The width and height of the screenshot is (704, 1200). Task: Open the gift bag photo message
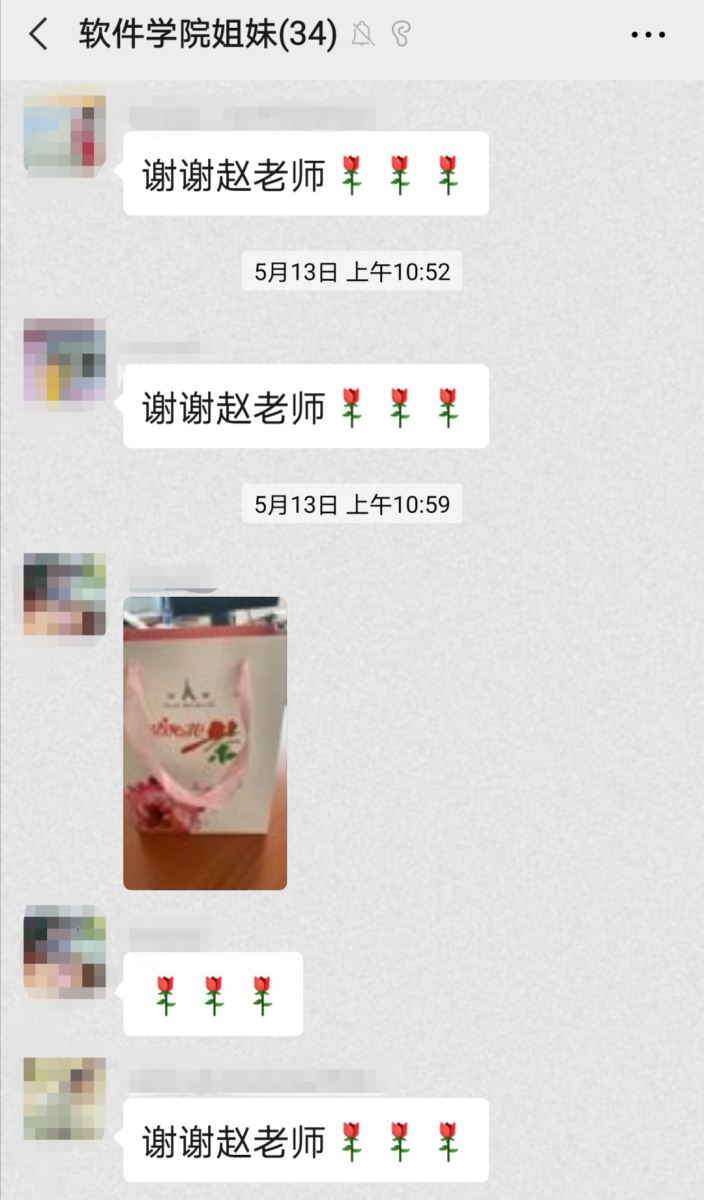coord(205,743)
